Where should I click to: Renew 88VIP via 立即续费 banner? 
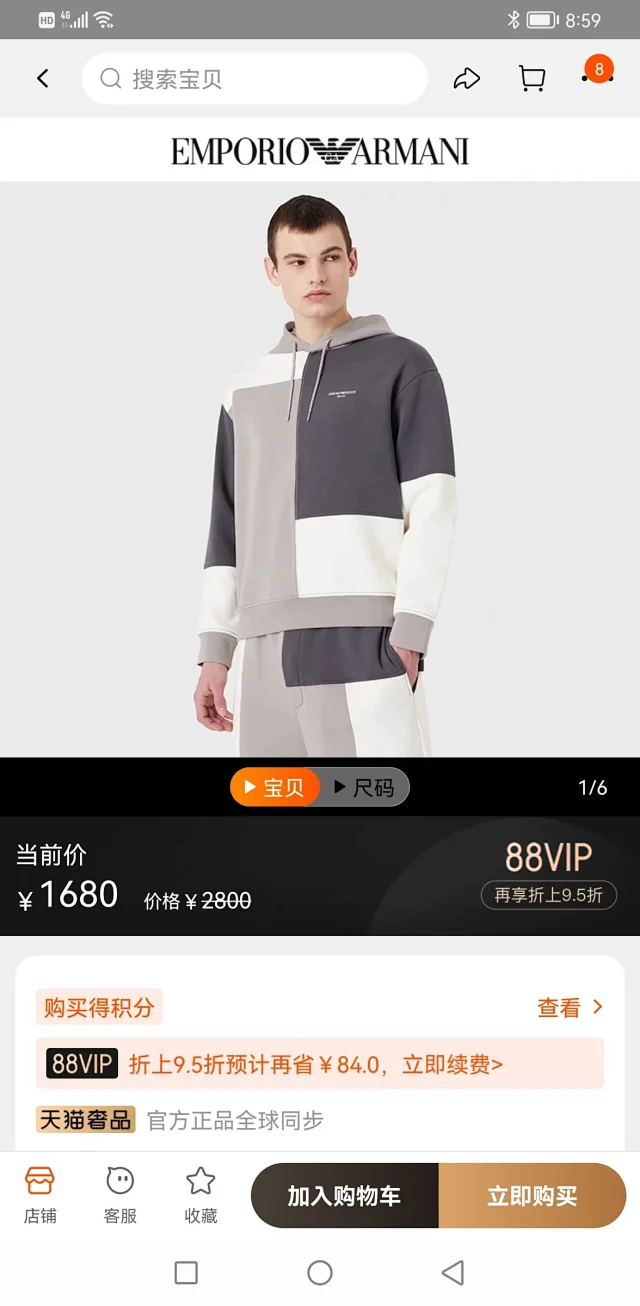pyautogui.click(x=320, y=1064)
